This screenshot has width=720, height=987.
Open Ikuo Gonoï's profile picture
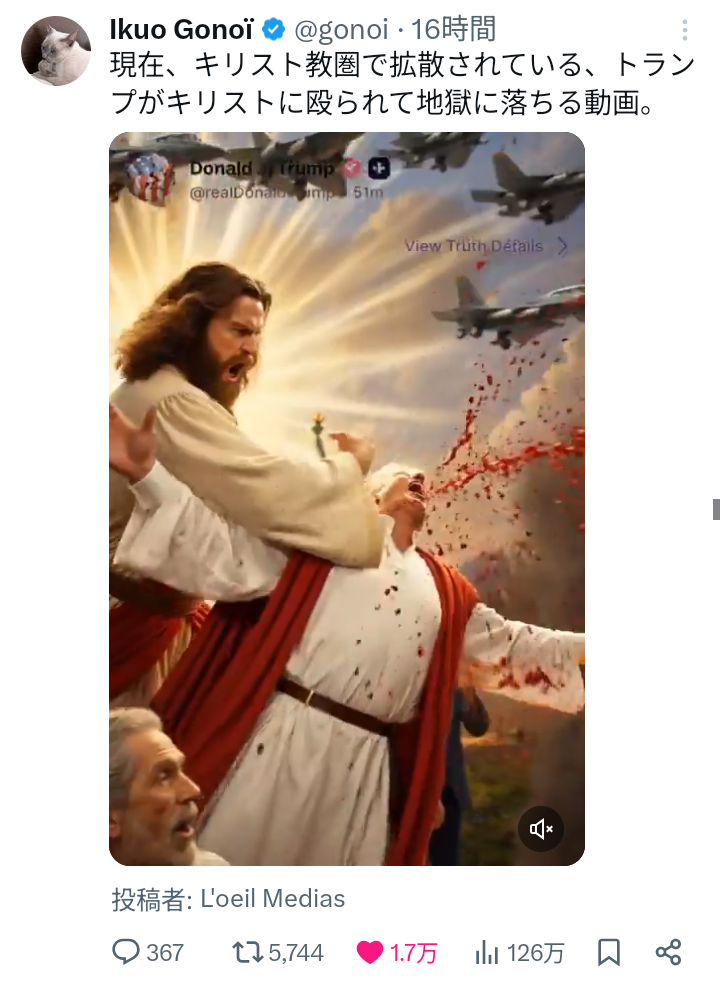click(56, 51)
